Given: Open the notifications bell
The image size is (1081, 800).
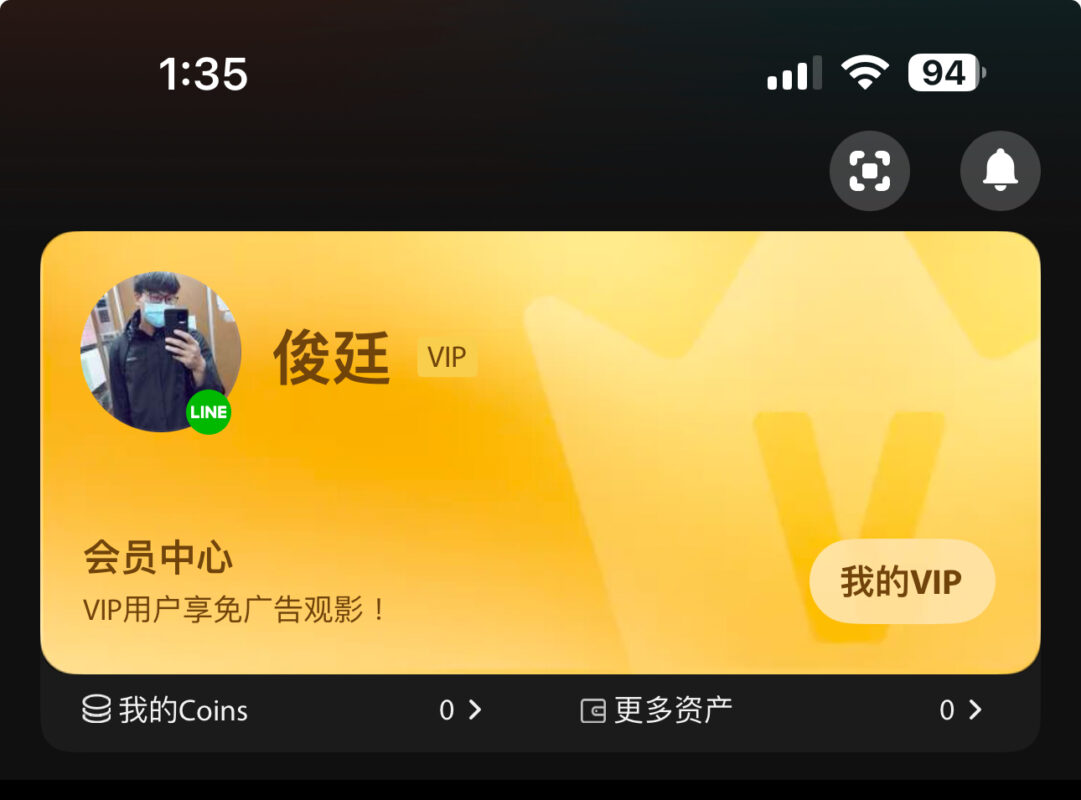Looking at the screenshot, I should (1000, 172).
